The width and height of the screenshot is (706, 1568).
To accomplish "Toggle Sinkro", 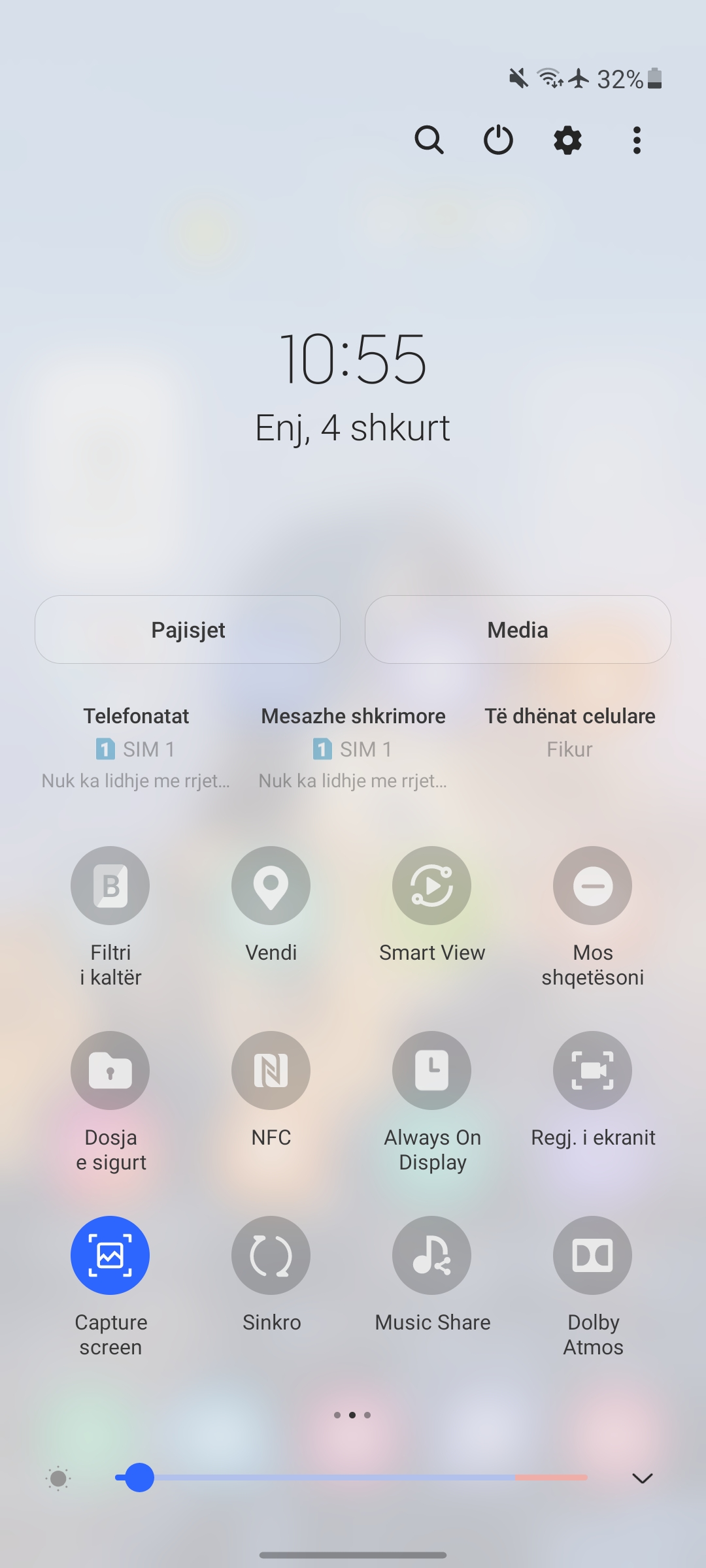I will [x=271, y=1256].
